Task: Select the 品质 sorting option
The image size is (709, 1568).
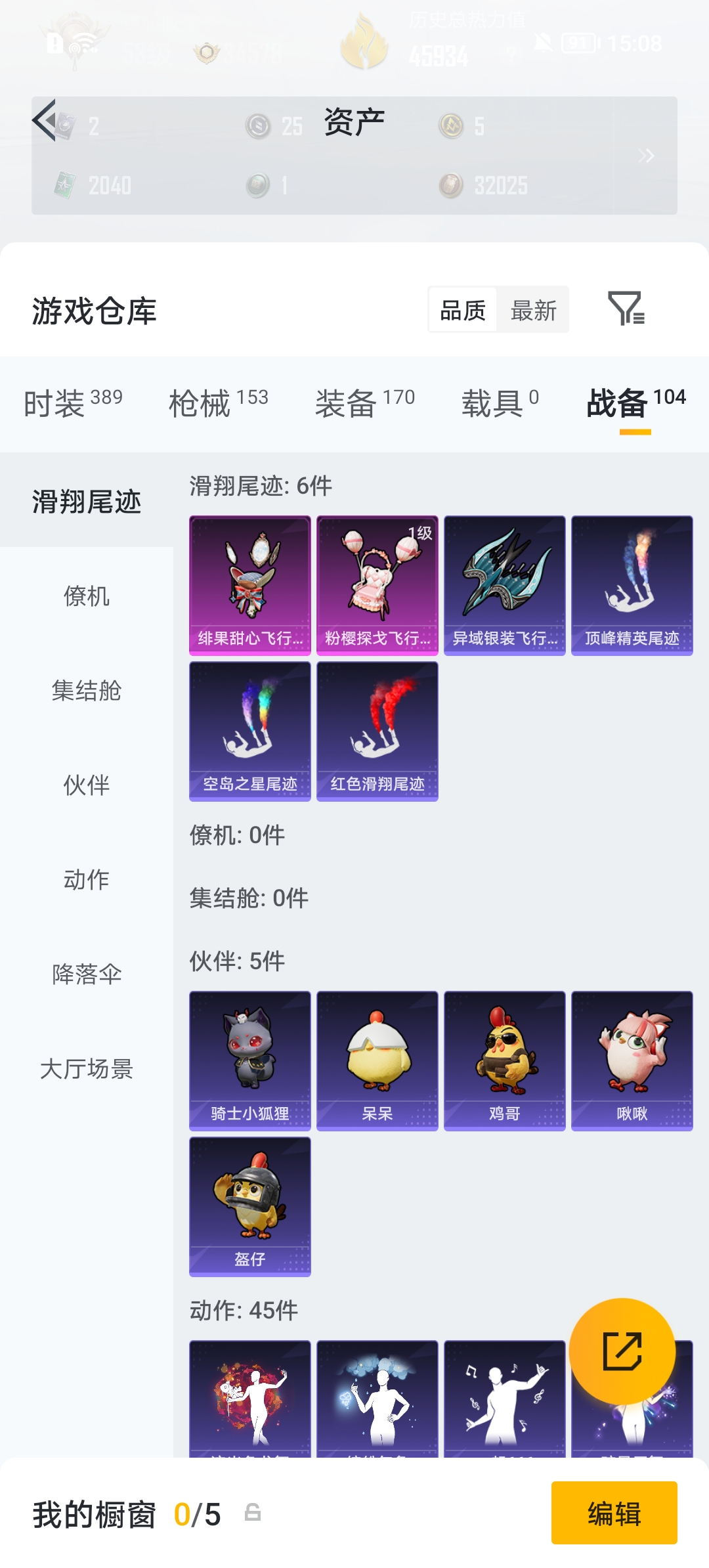Action: 462,309
